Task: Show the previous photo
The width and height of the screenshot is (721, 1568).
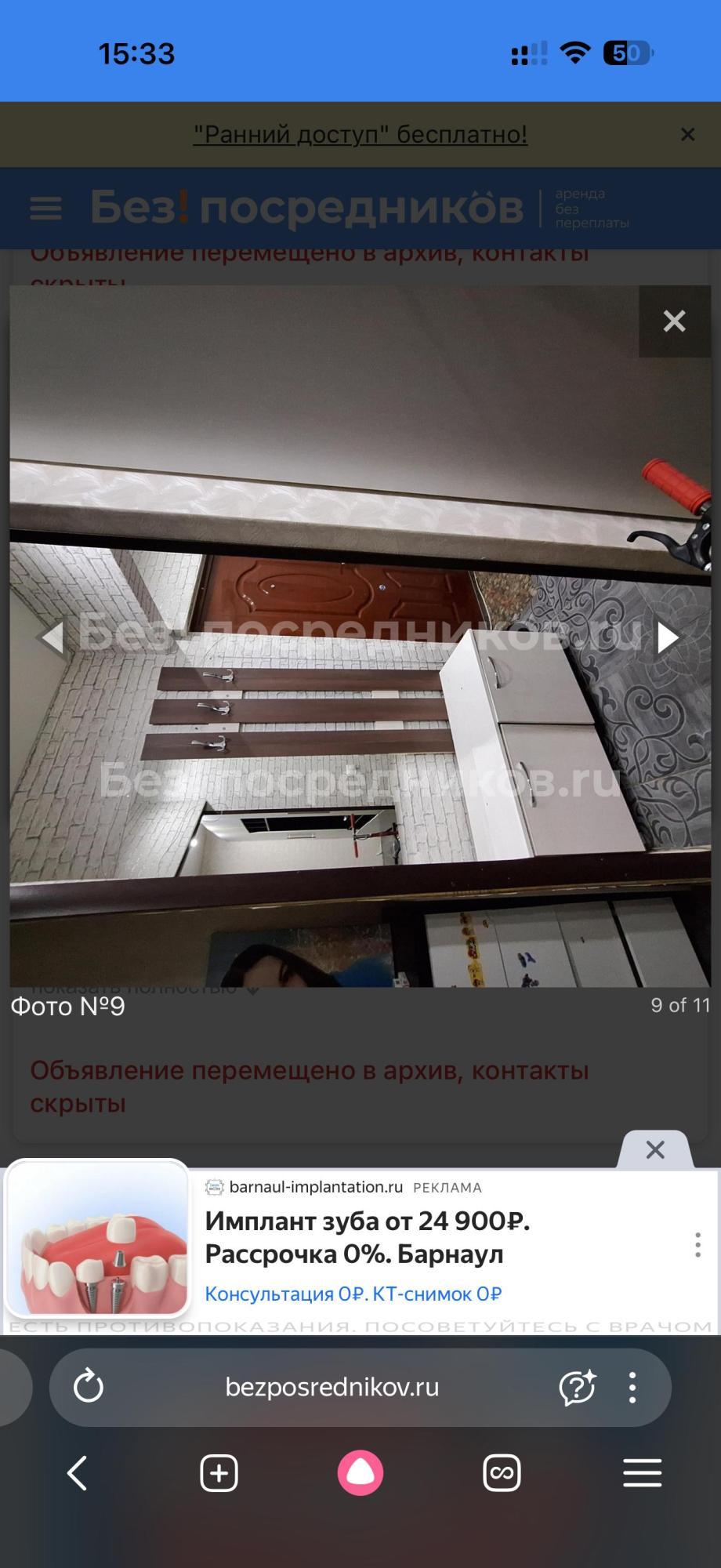Action: pyautogui.click(x=52, y=637)
